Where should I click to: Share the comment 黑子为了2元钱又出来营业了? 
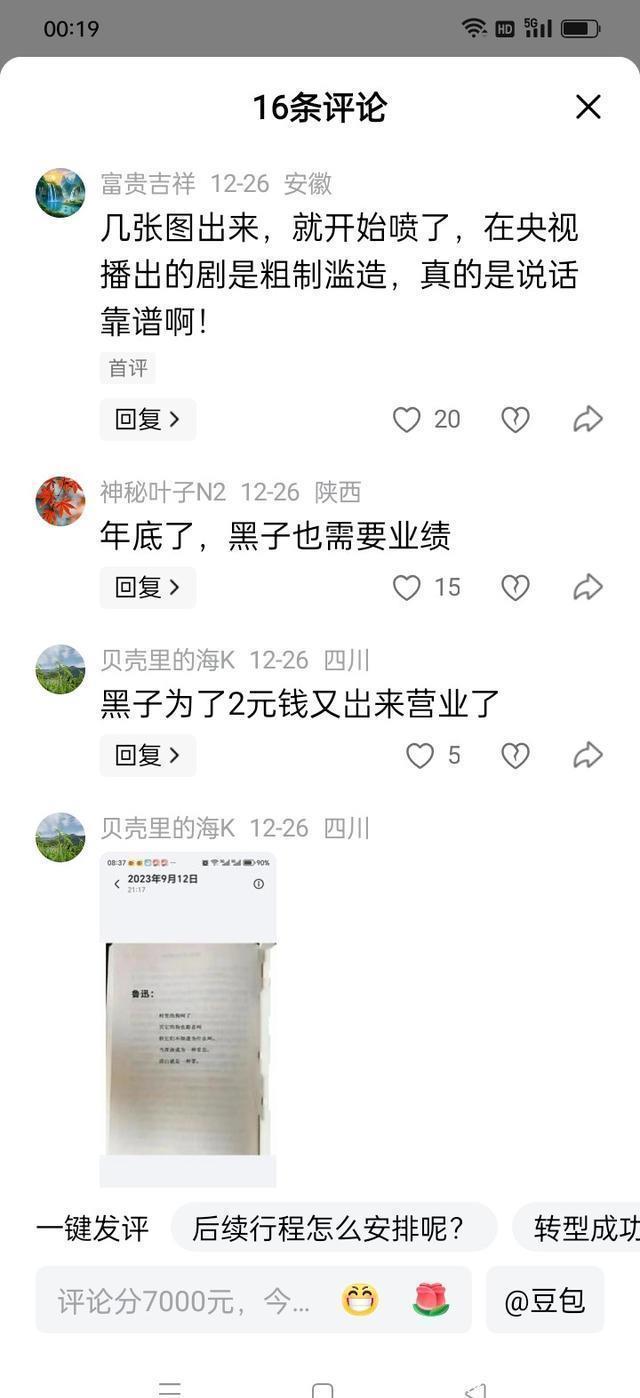588,756
